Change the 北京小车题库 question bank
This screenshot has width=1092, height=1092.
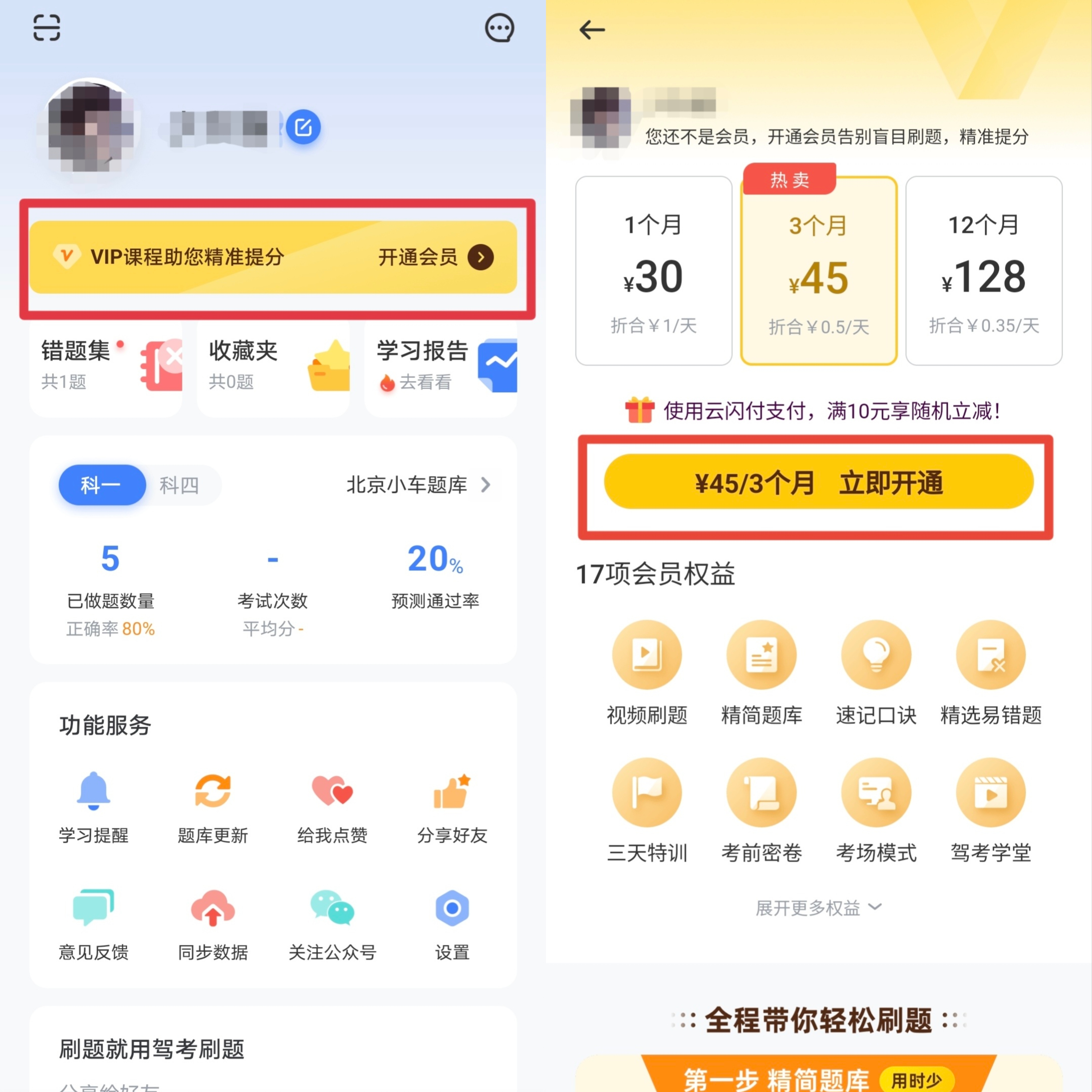pos(418,485)
